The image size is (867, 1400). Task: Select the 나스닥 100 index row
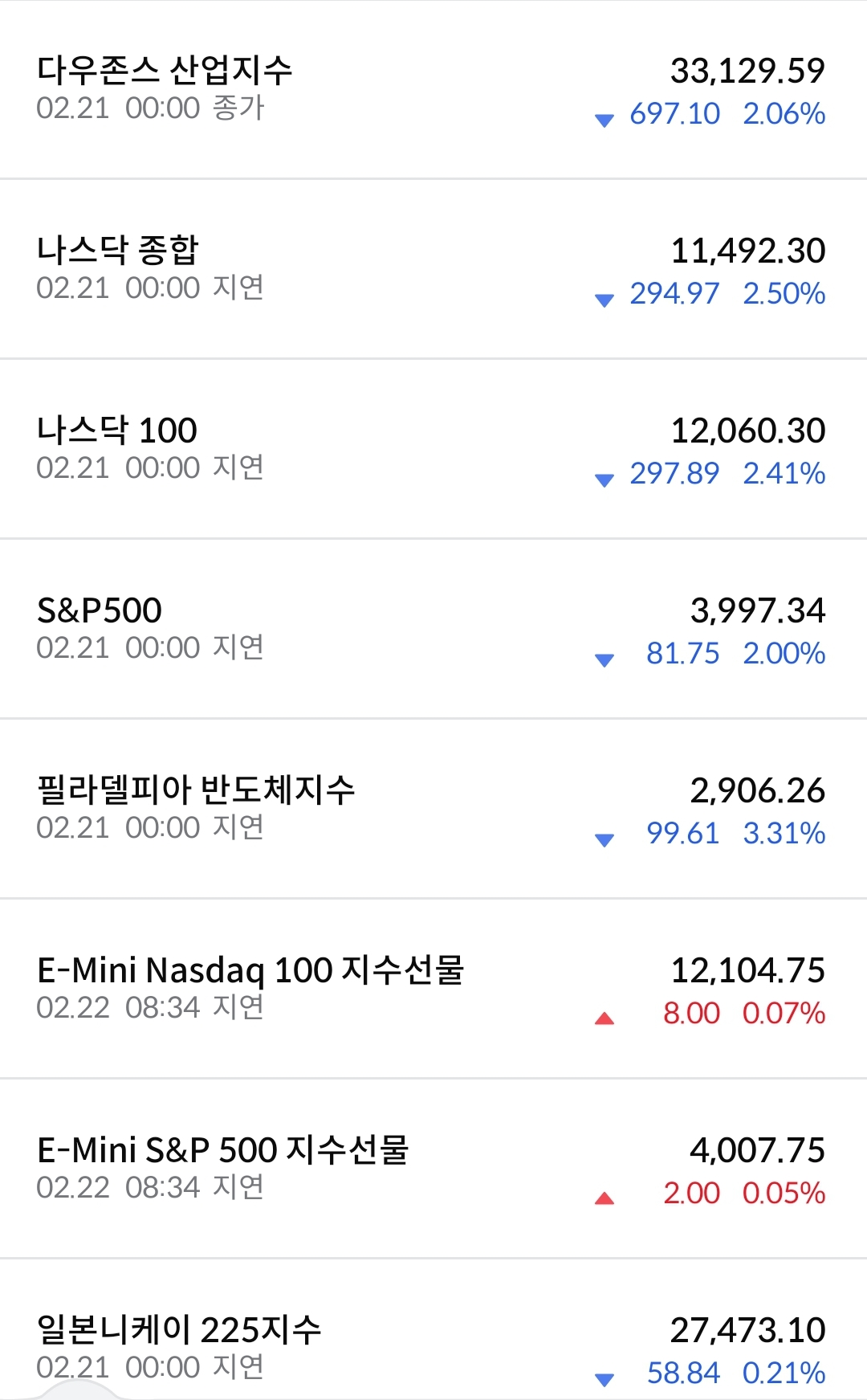click(x=433, y=449)
